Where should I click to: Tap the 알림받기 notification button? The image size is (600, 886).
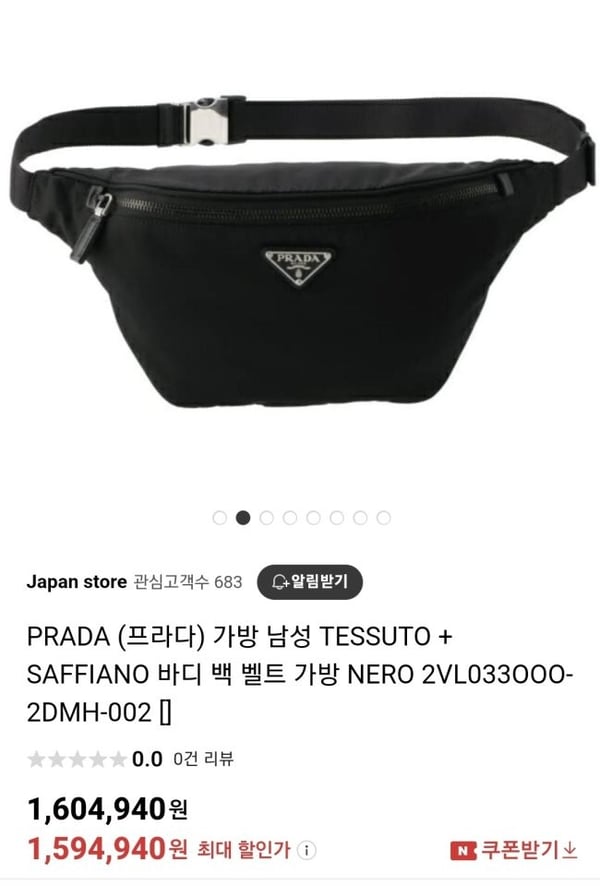[x=310, y=581]
